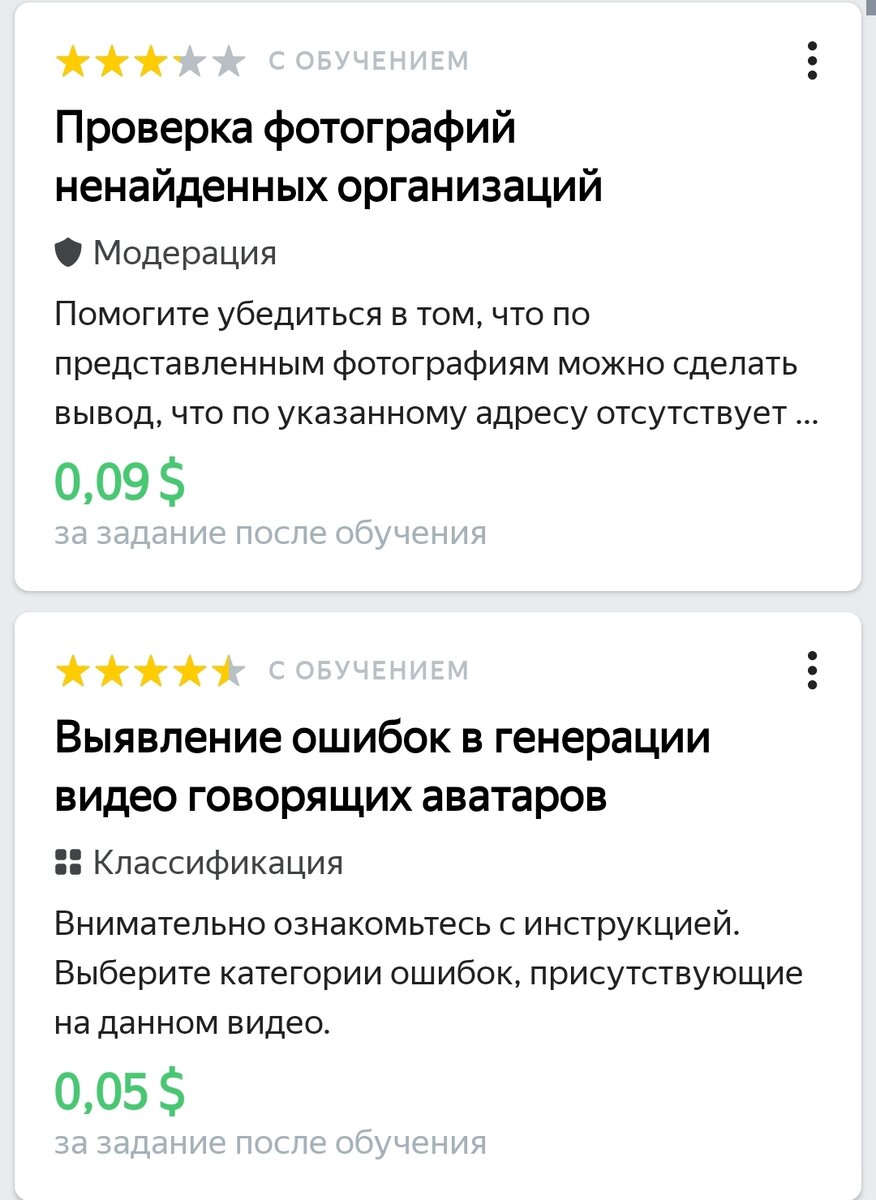Select the first star of the bottom rating
The image size is (876, 1200).
pos(73,672)
